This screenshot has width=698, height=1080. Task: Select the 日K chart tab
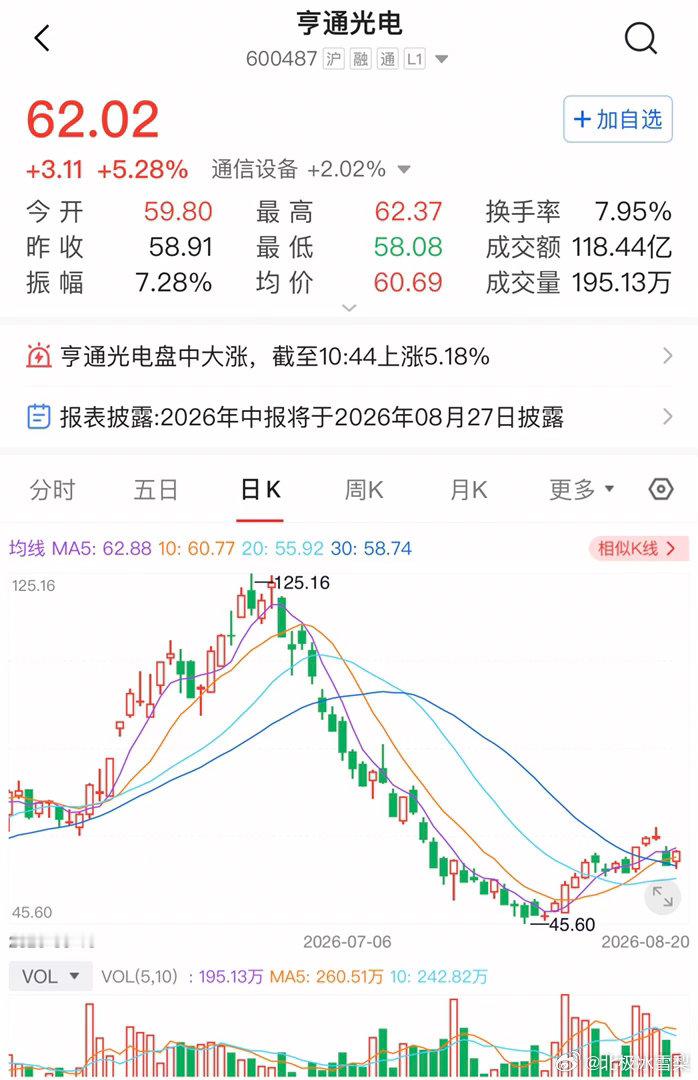pyautogui.click(x=260, y=490)
